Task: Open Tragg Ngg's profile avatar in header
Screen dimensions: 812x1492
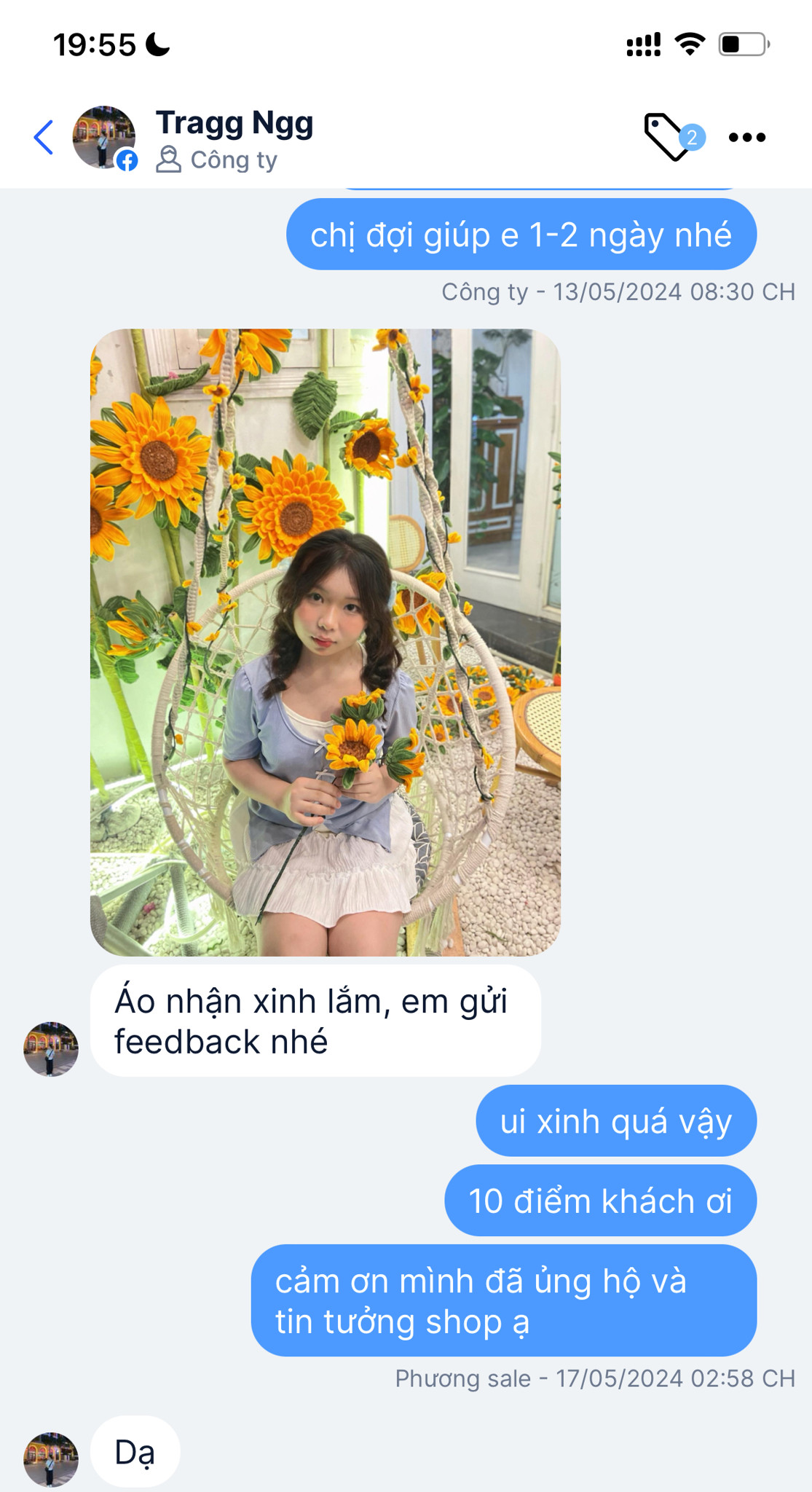Action: [104, 137]
